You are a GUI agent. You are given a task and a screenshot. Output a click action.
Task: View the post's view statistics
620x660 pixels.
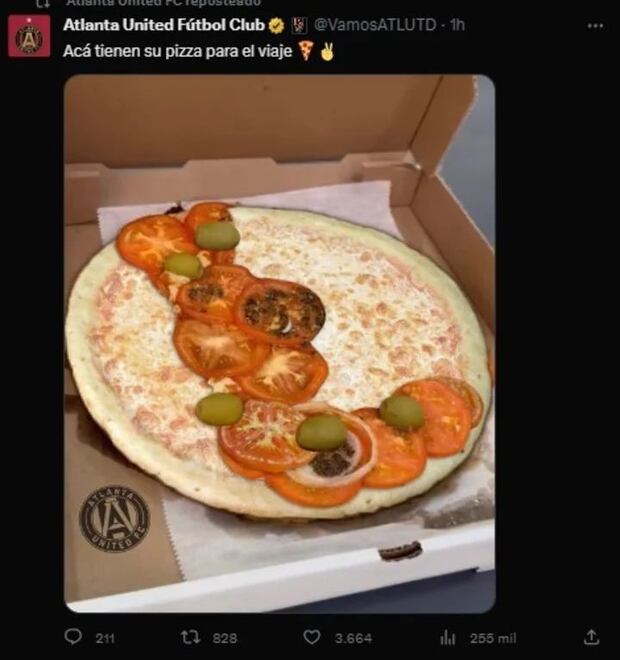(448, 637)
